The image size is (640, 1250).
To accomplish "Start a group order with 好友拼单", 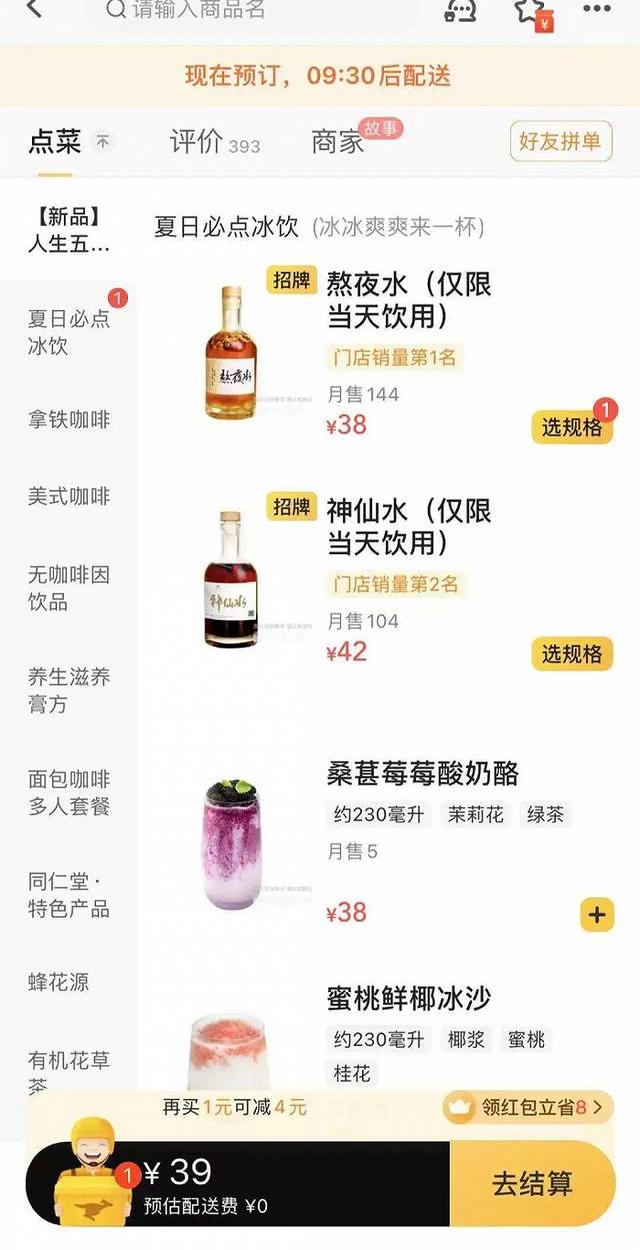I will 560,141.
